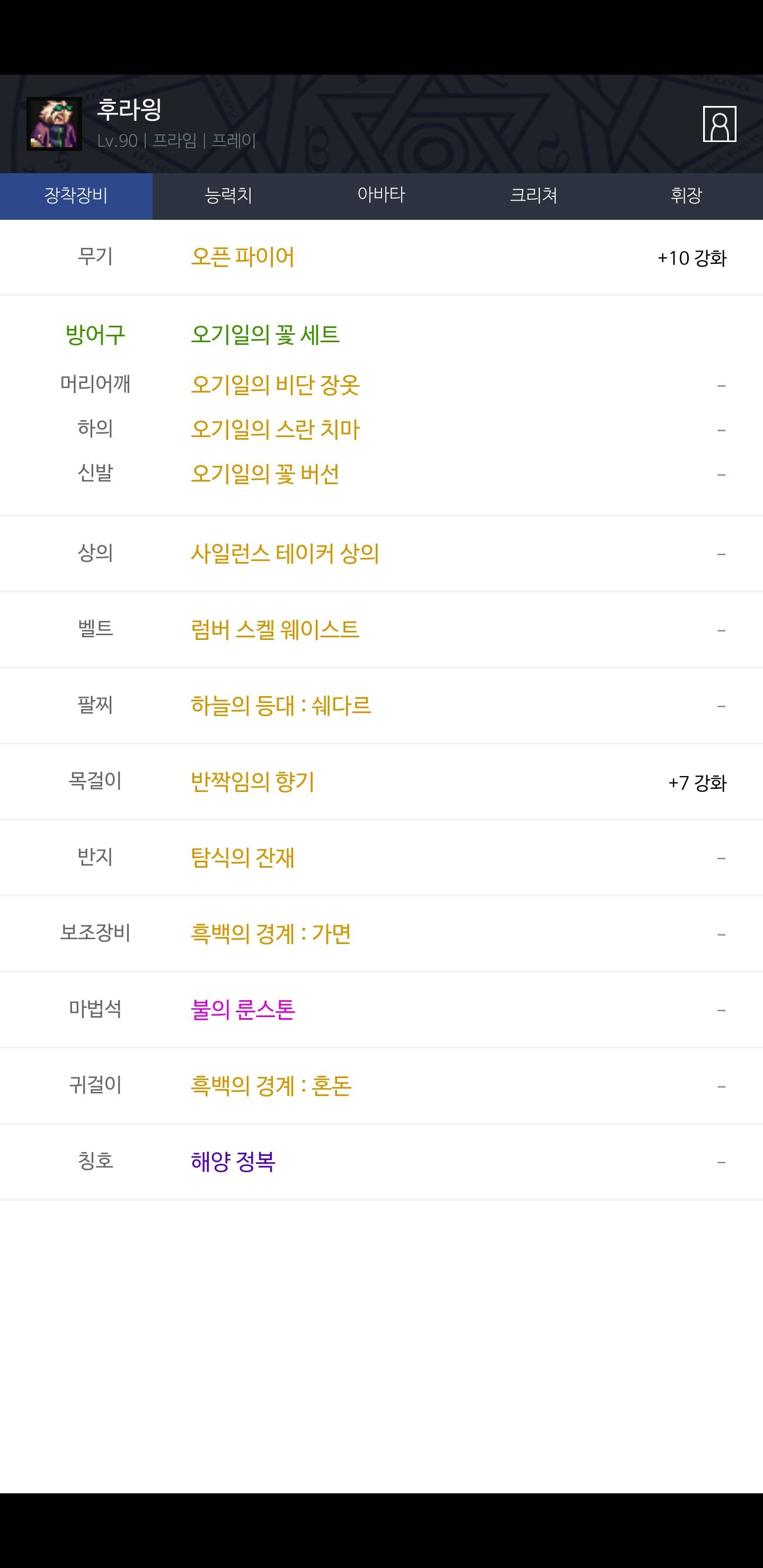Open the ring 탐식의 잔재
Screen dimensions: 763x1568
[x=242, y=858]
